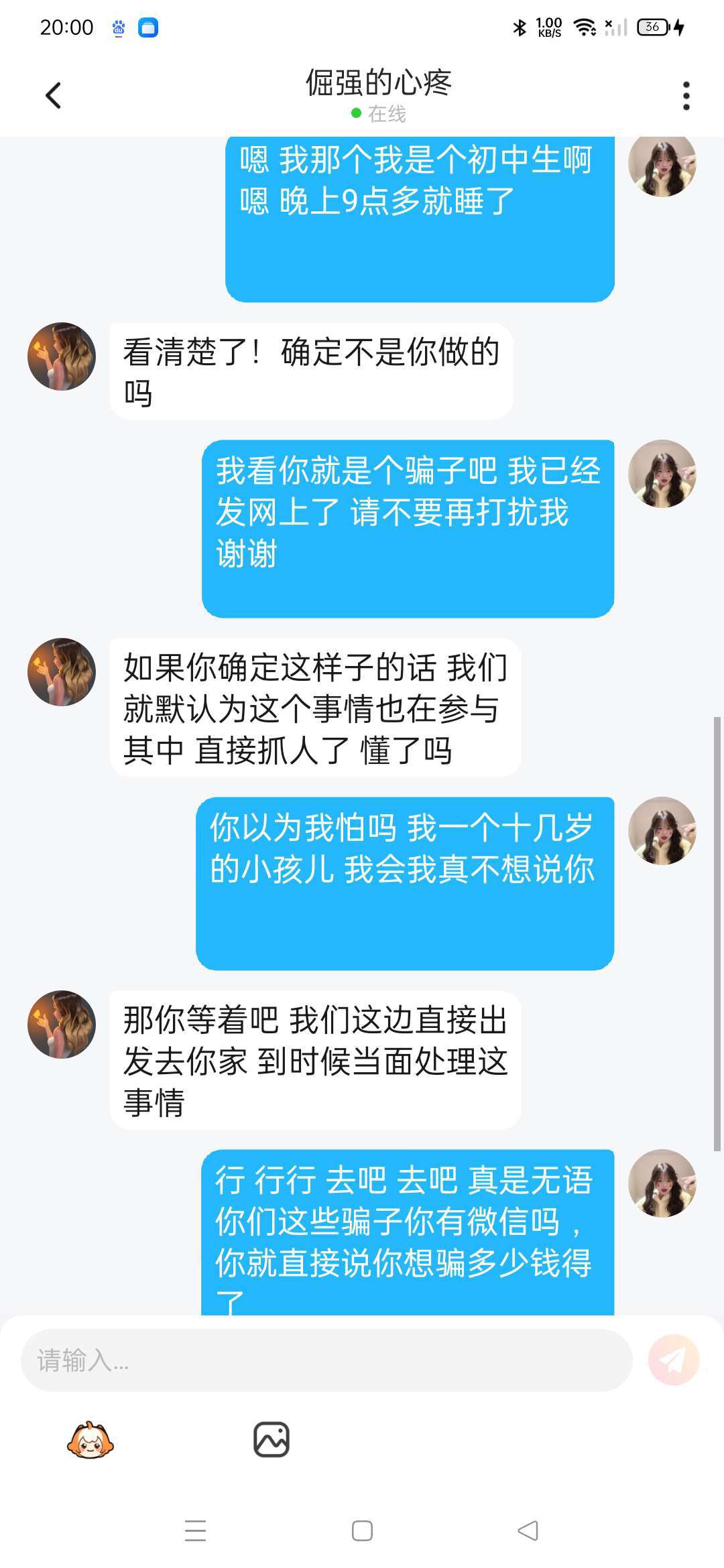Screen dimensions: 724x1568
Task: Attach an image from gallery
Action: 271,1439
